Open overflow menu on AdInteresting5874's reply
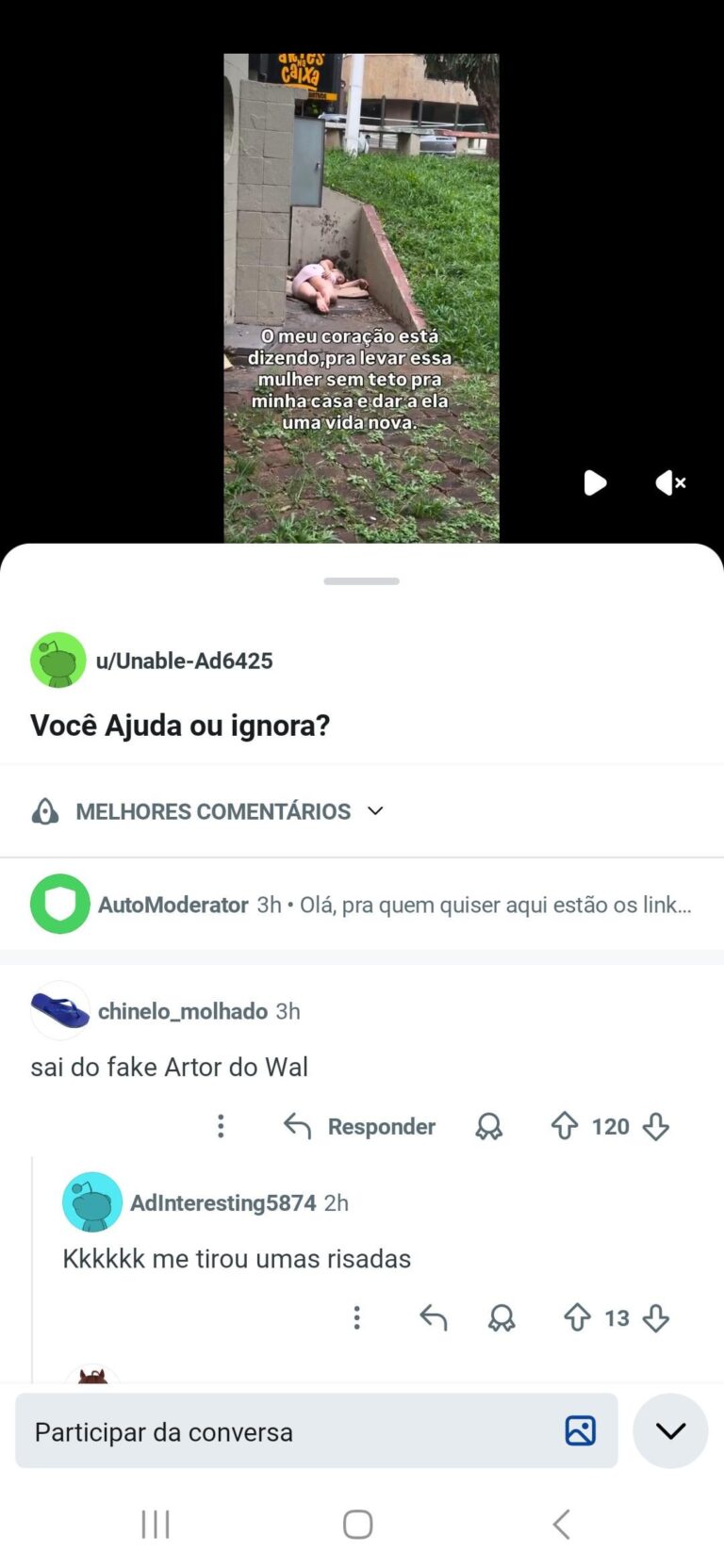This screenshot has width=724, height=1568. point(356,1317)
